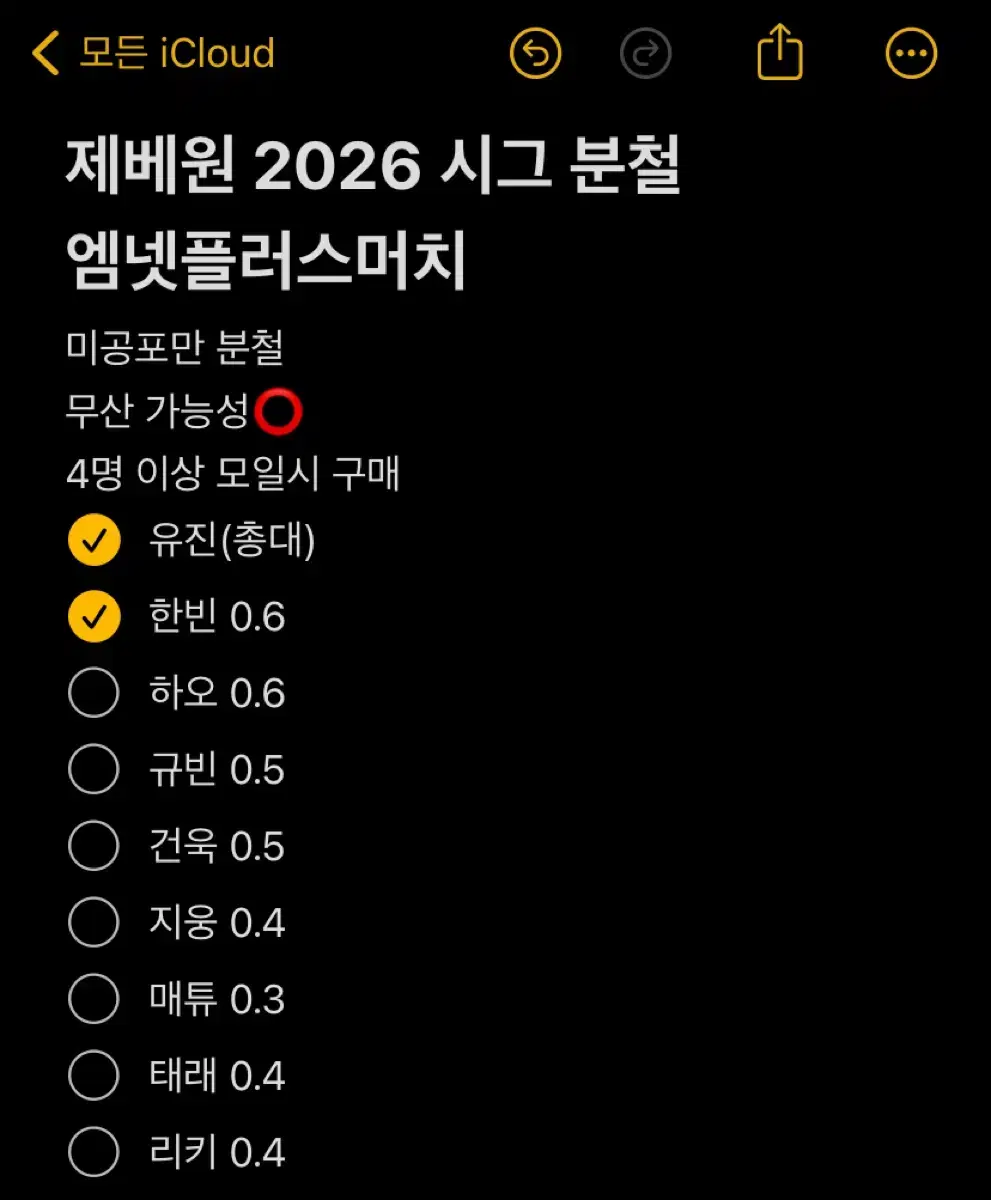Image resolution: width=991 pixels, height=1200 pixels.
Task: Mark 규빈 0.5 as completed
Action: click(94, 770)
